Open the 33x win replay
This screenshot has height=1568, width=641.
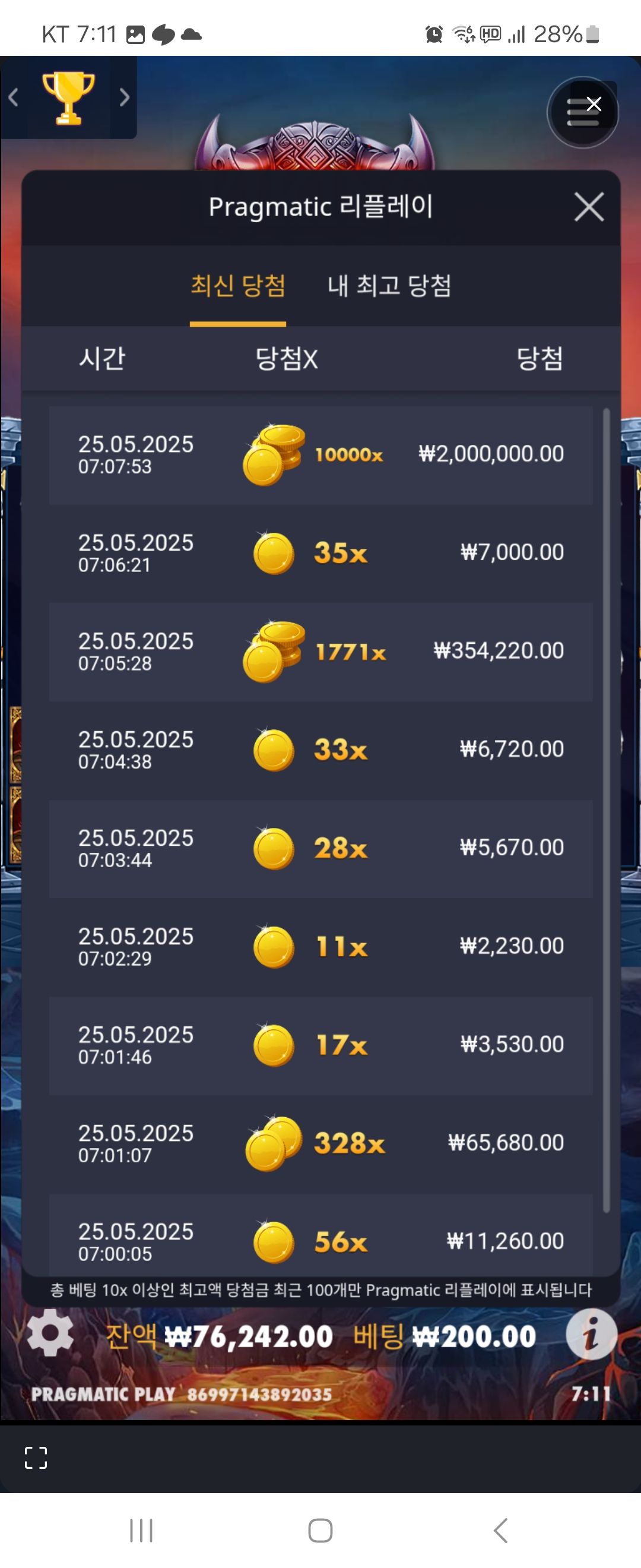tap(320, 750)
